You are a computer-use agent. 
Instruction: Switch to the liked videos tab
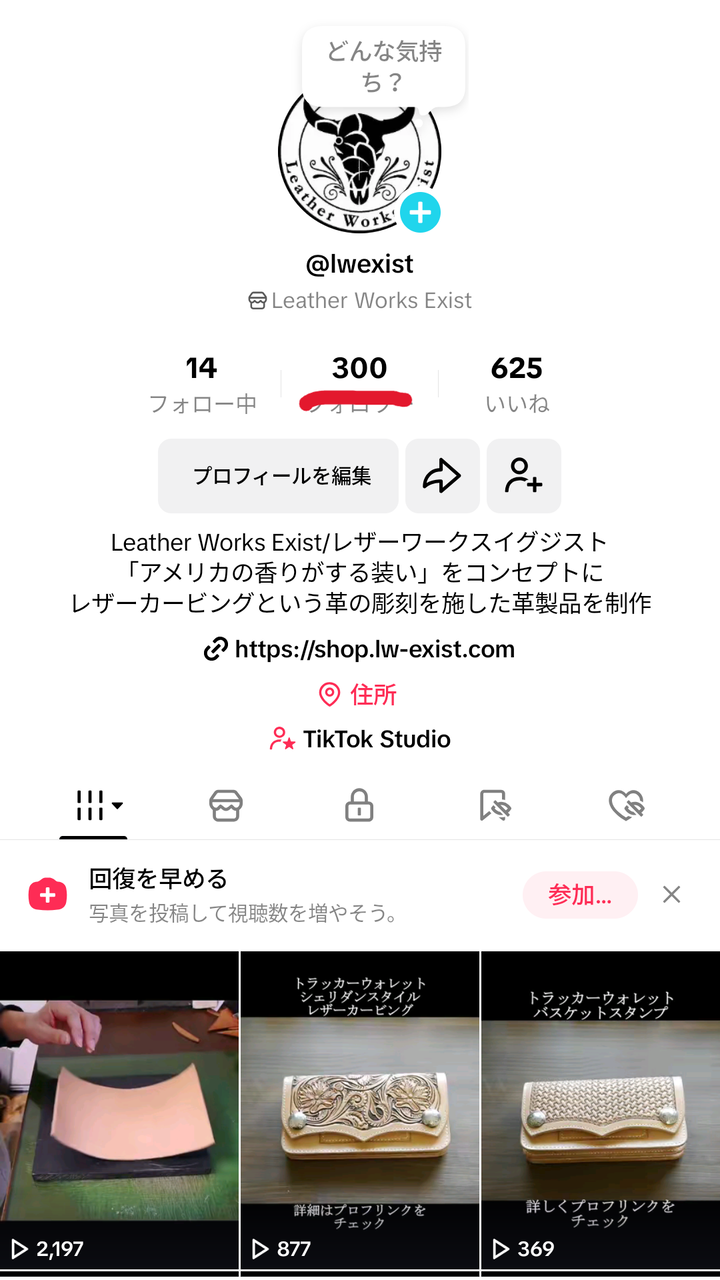[626, 805]
